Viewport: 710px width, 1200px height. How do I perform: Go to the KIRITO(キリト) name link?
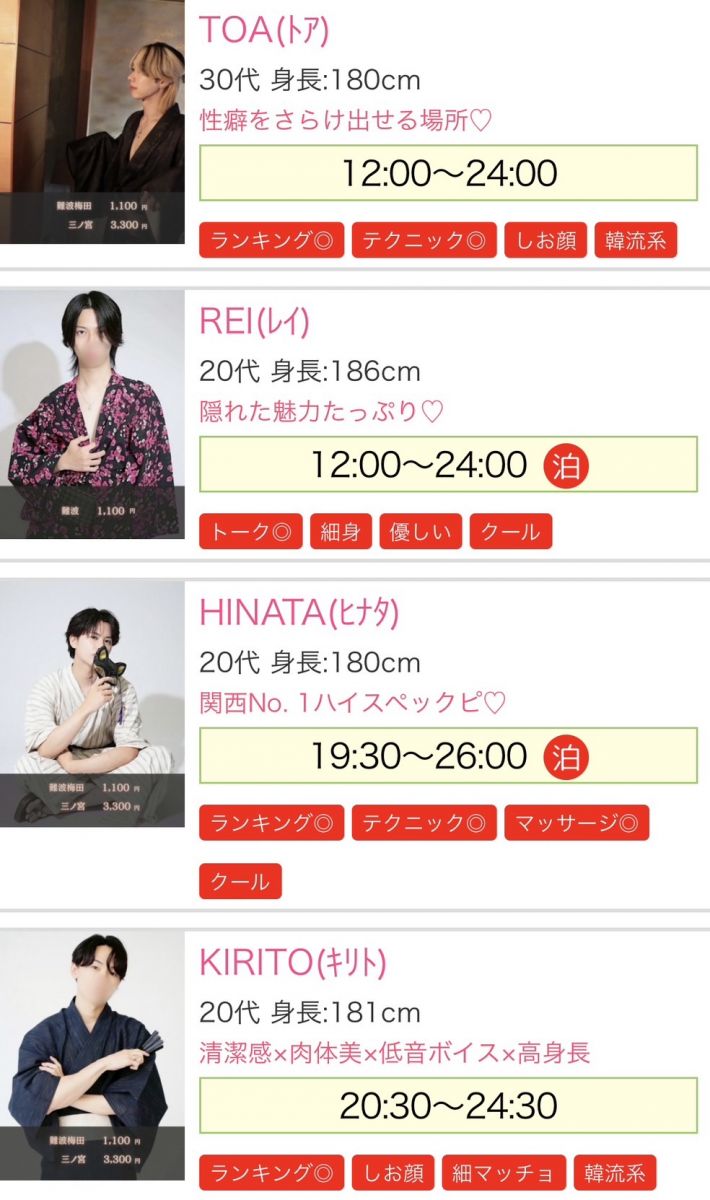click(293, 962)
